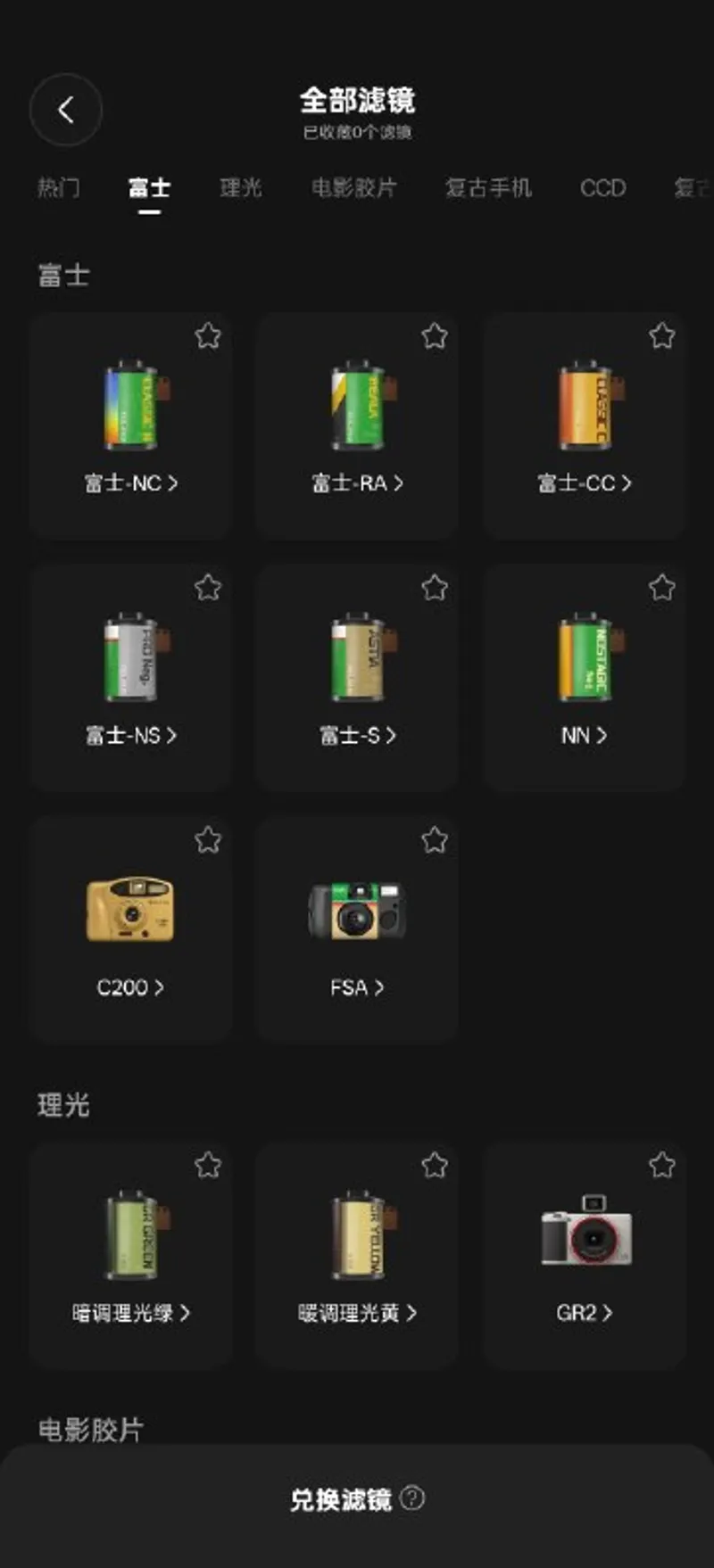Click the star icon on 富士-NS filter
Image resolution: width=714 pixels, height=1568 pixels.
[x=208, y=588]
